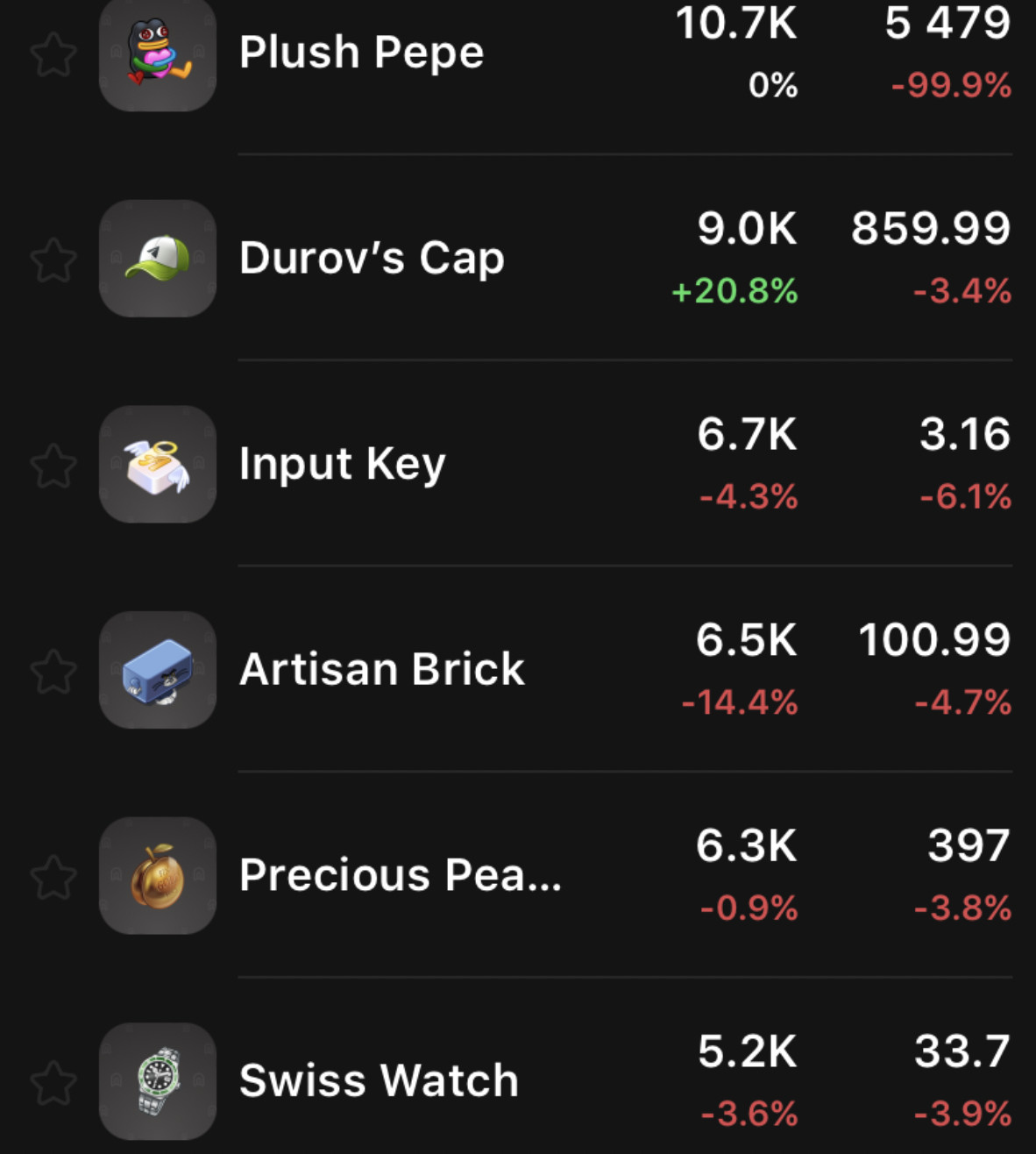Star Durov's Cap as a favorite
The image size is (1036, 1154).
click(53, 260)
